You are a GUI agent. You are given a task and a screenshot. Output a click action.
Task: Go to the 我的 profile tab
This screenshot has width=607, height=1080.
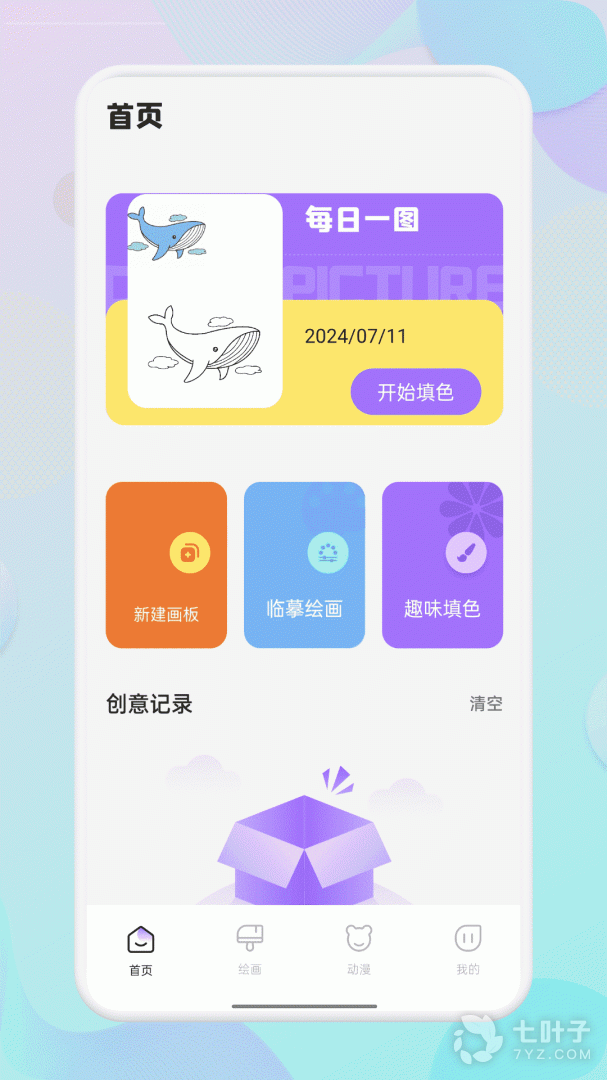467,951
